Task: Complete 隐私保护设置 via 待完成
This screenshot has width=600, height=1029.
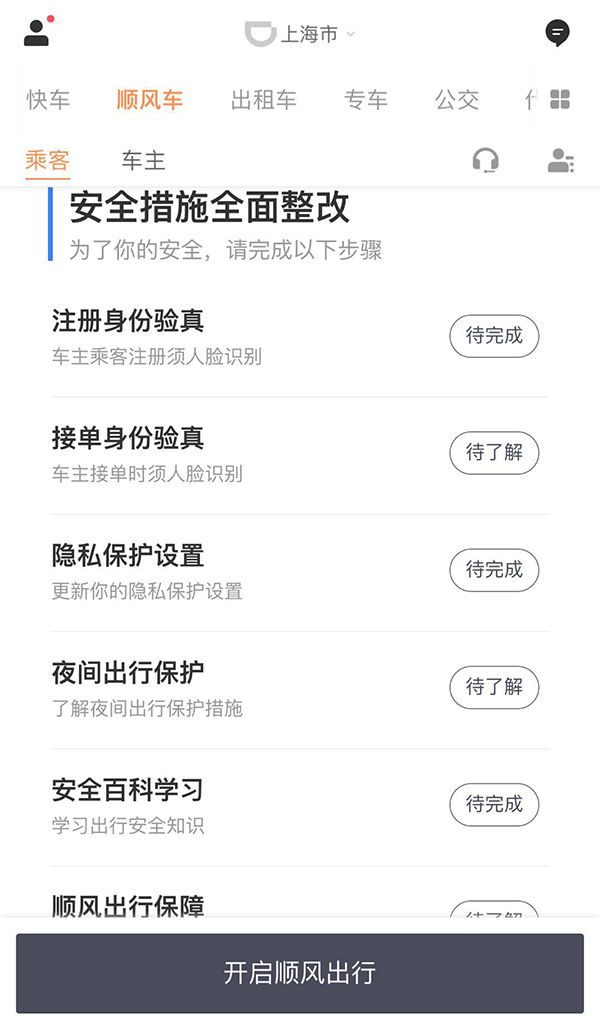Action: point(494,570)
